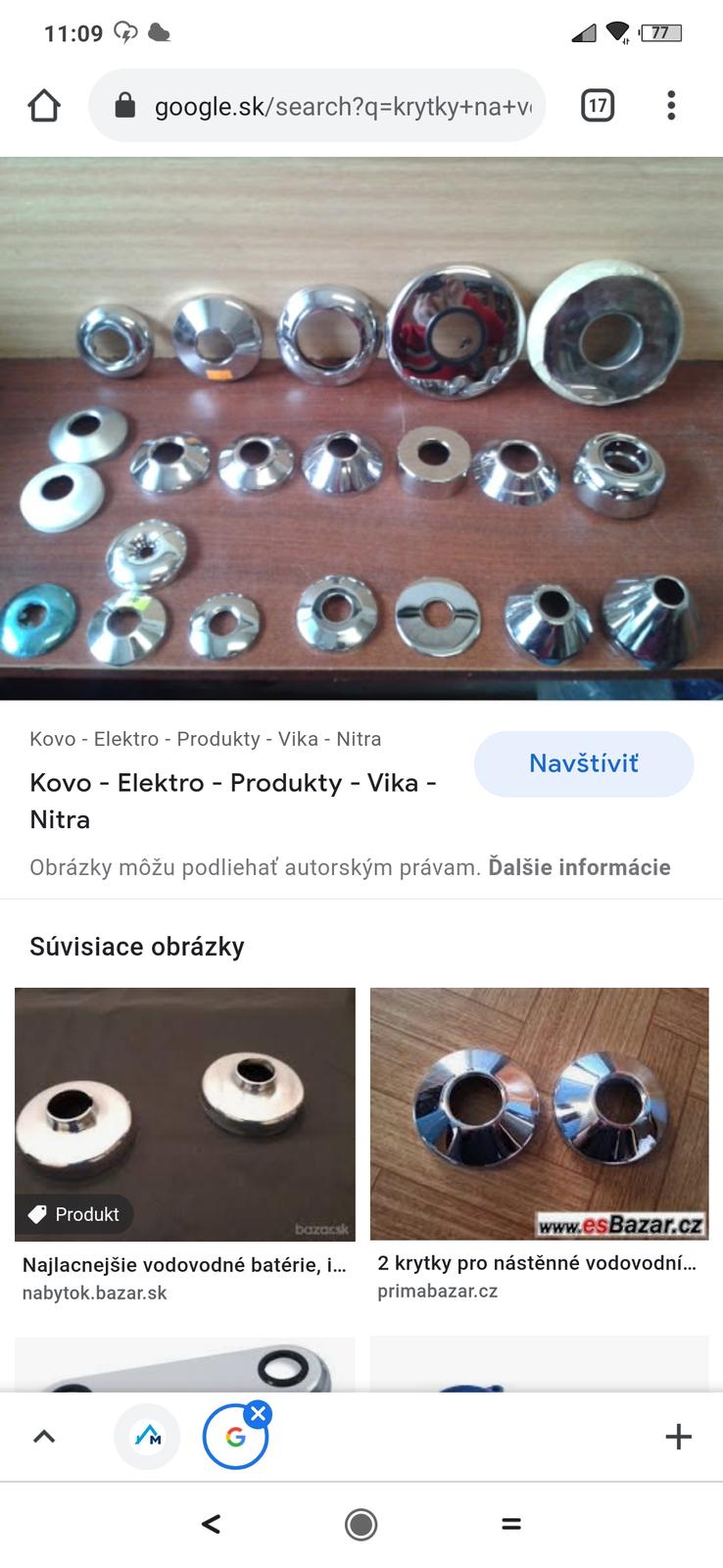The width and height of the screenshot is (723, 1568).
Task: Tap the Navštíviť button
Action: pos(584,763)
